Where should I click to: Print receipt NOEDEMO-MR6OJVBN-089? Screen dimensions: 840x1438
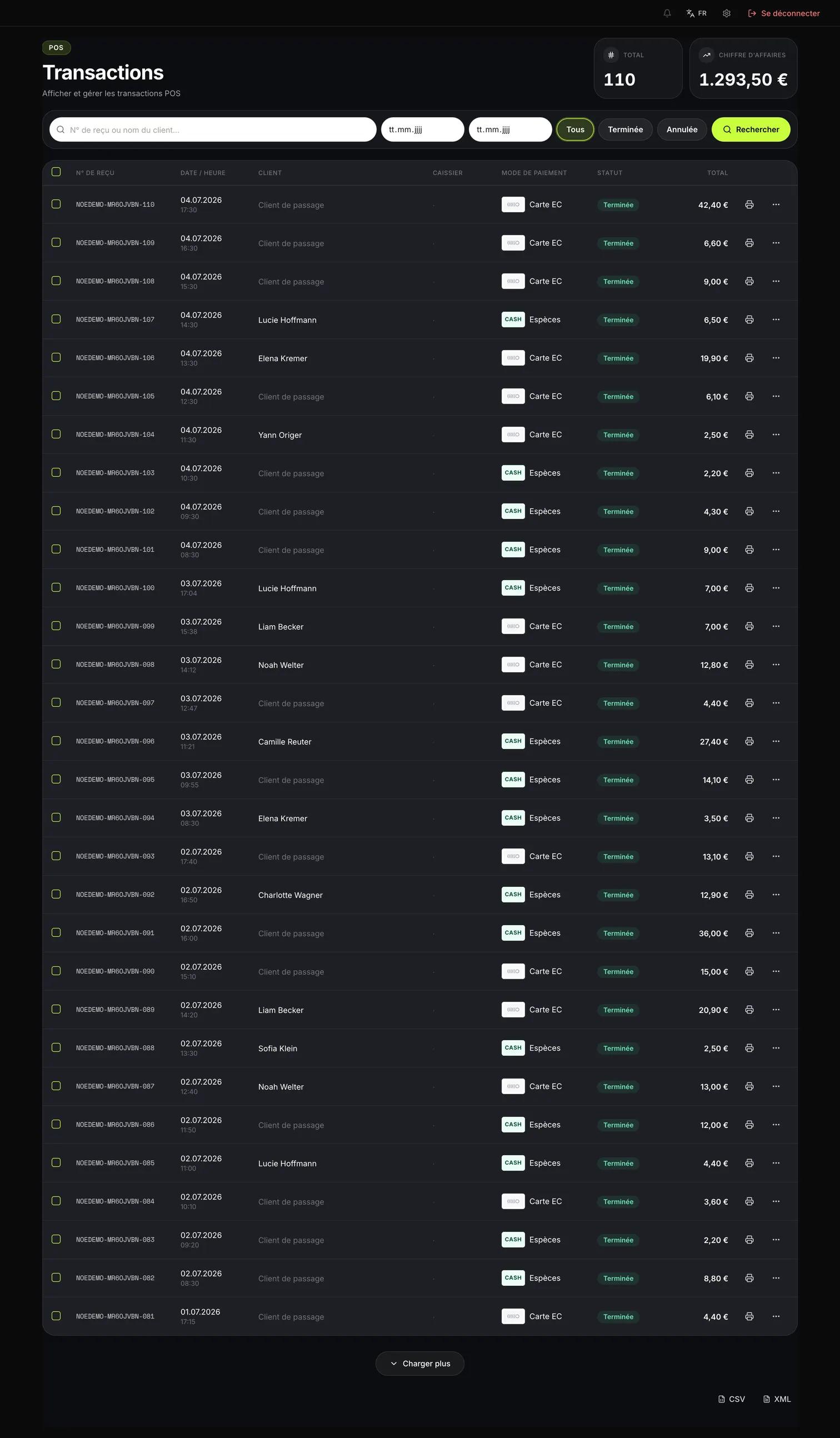coord(749,1010)
